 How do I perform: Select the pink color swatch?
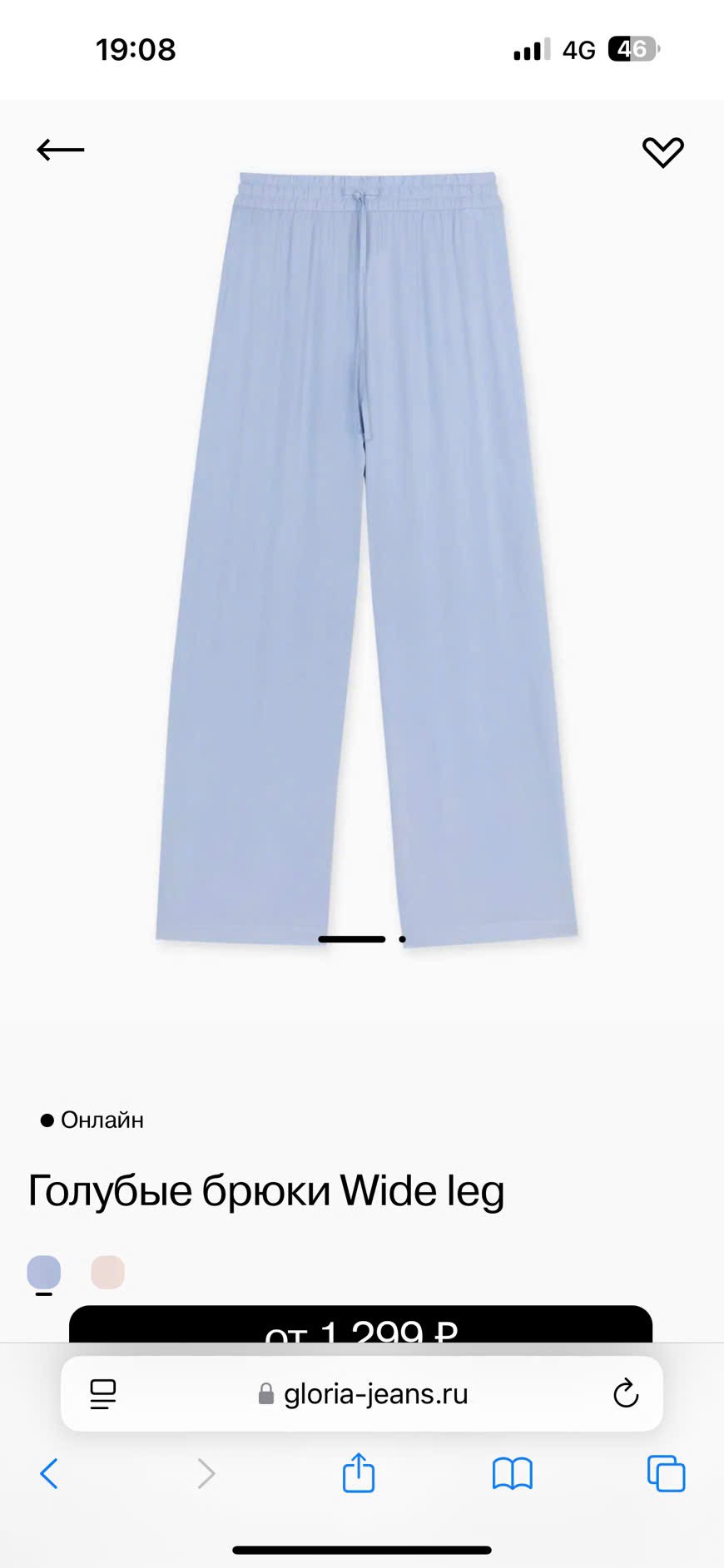(107, 1272)
